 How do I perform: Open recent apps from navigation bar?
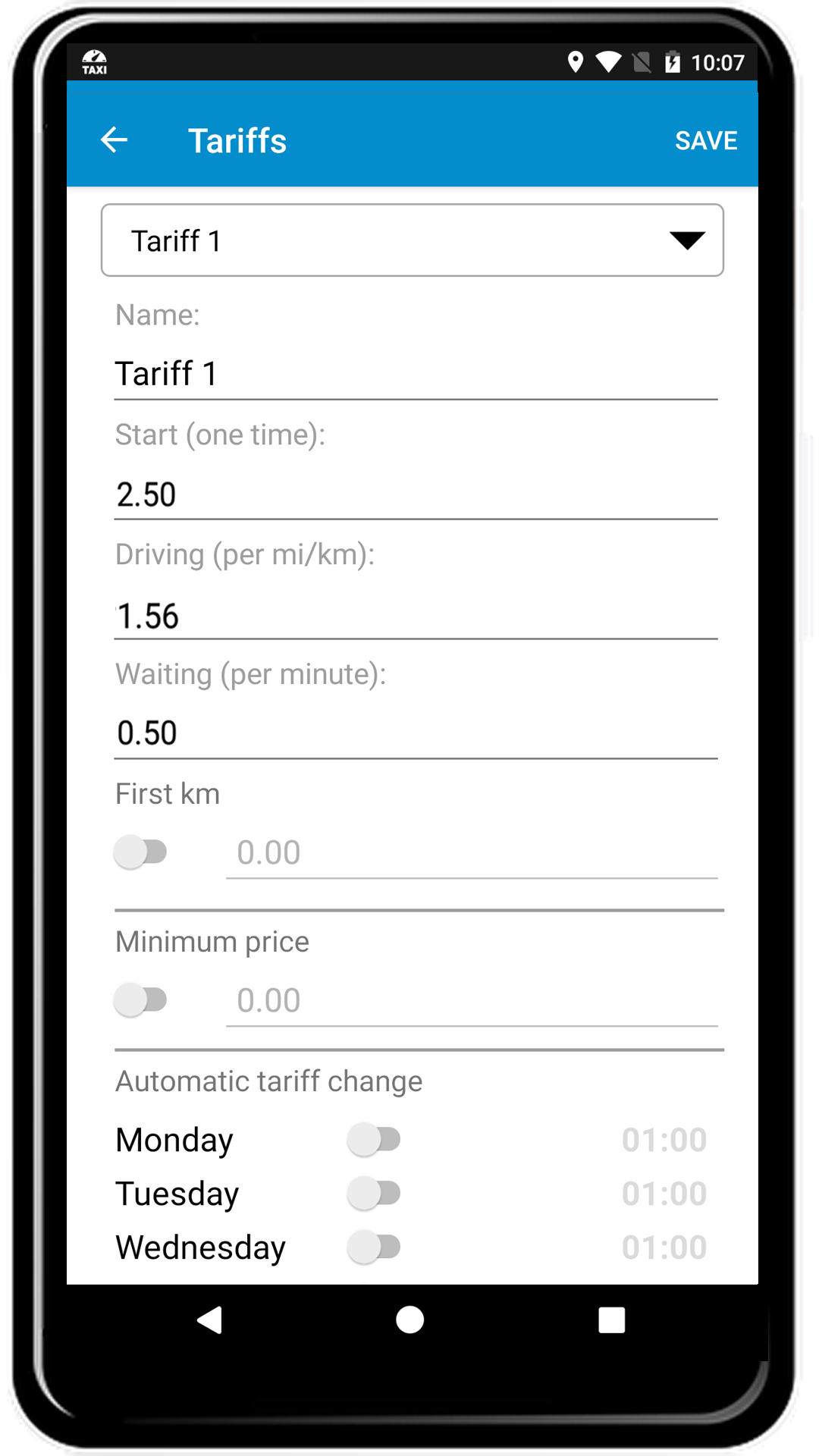tap(611, 1320)
